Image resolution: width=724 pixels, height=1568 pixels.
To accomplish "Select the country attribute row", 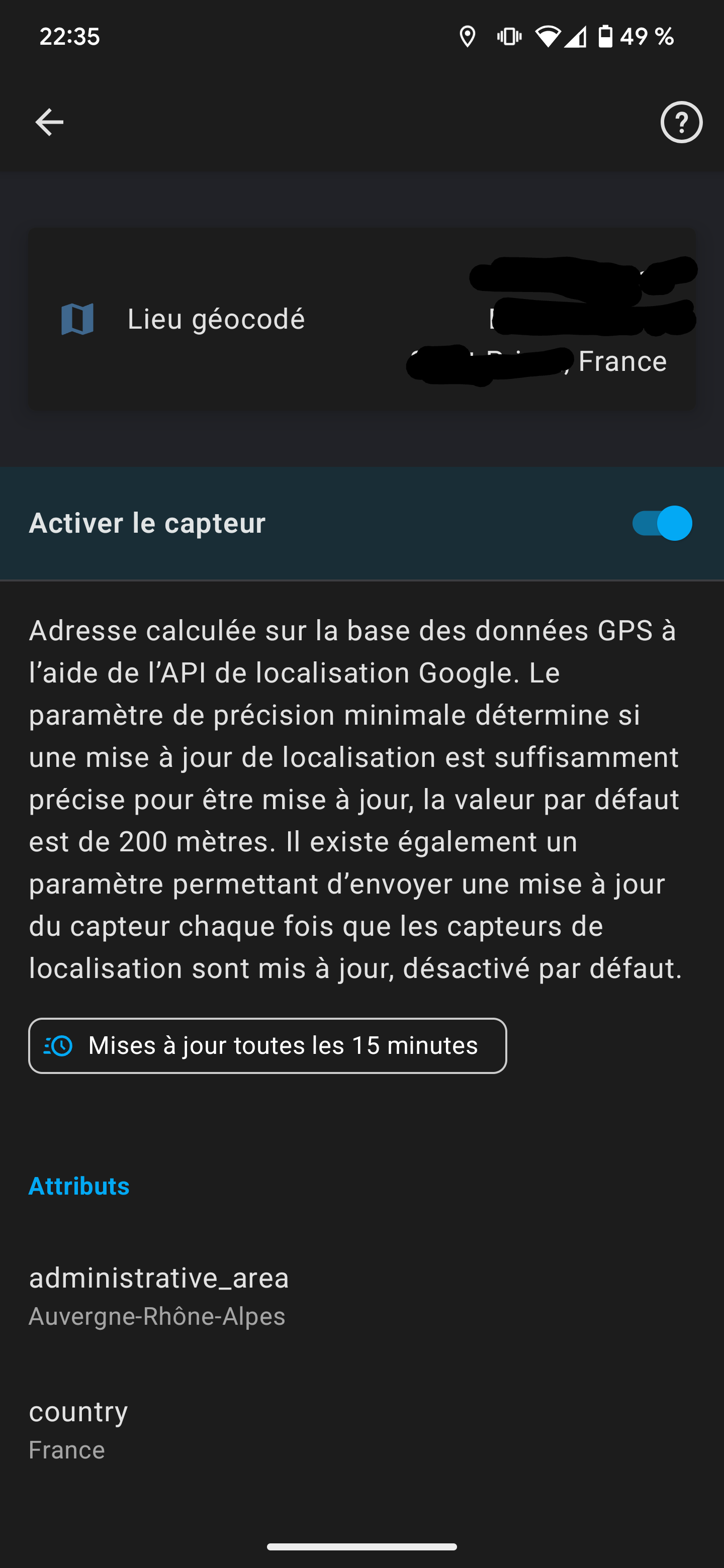I will pos(361,1430).
